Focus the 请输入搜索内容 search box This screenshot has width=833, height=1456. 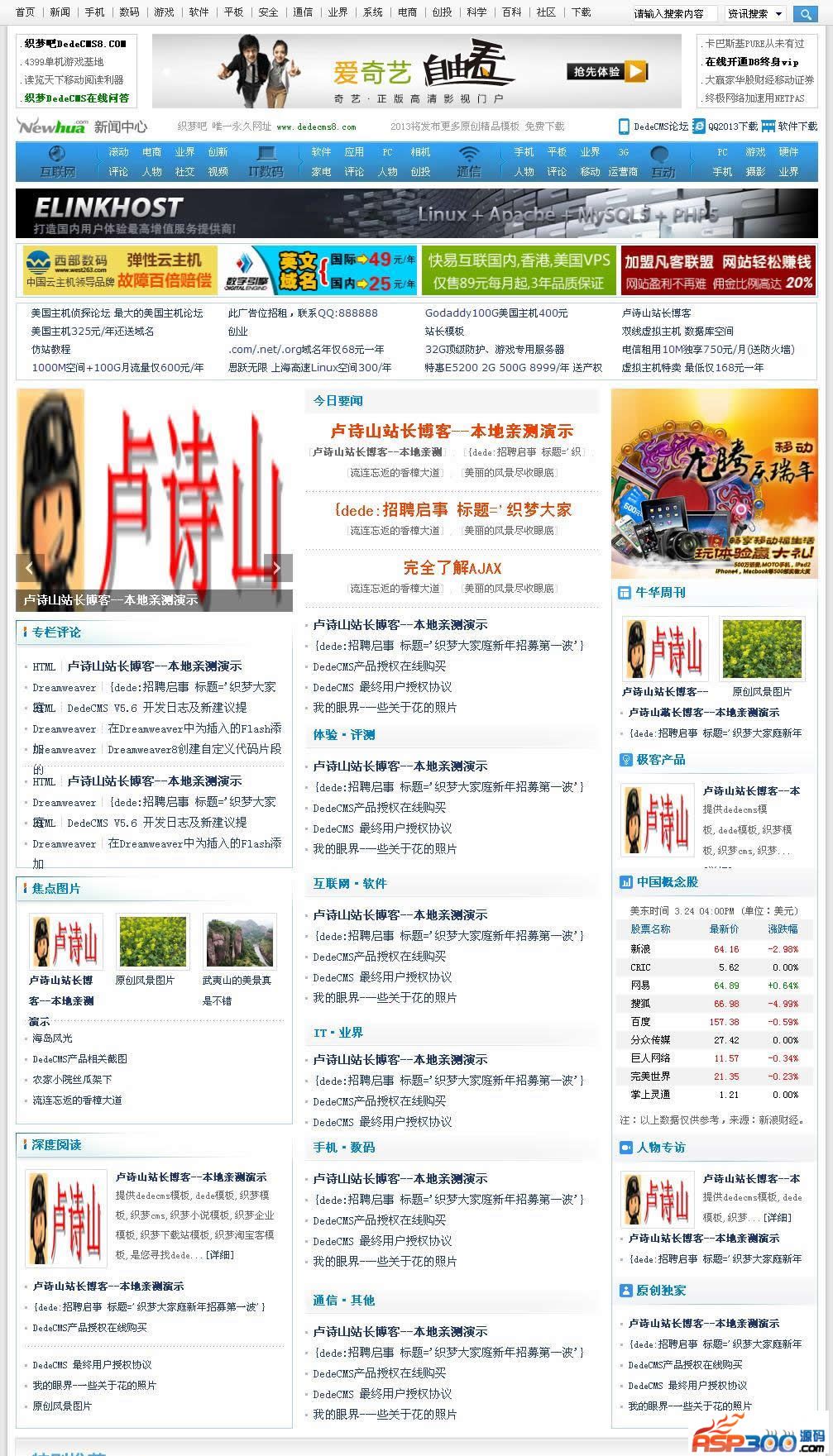click(x=673, y=14)
